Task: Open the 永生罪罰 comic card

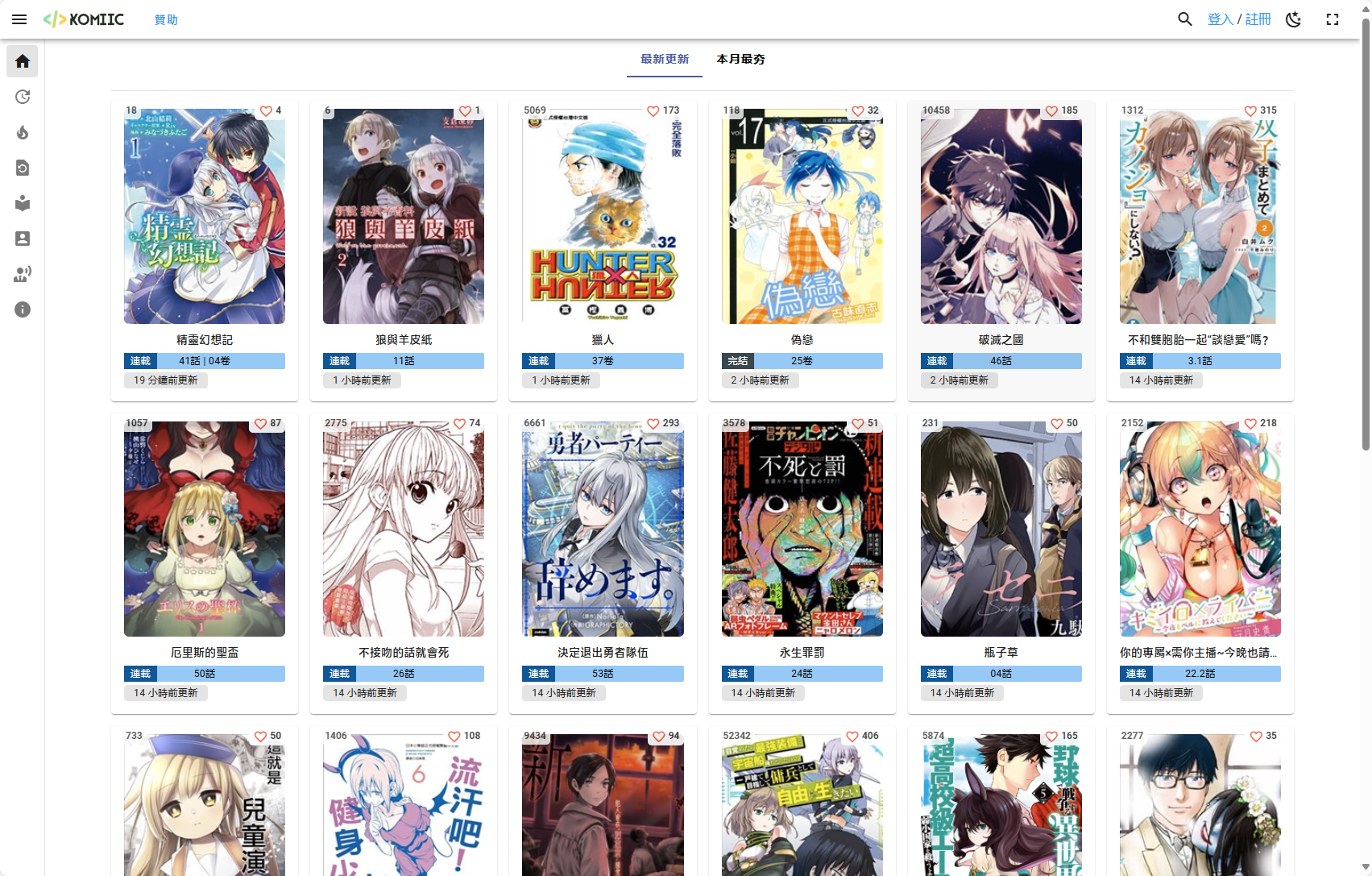Action: tap(802, 530)
